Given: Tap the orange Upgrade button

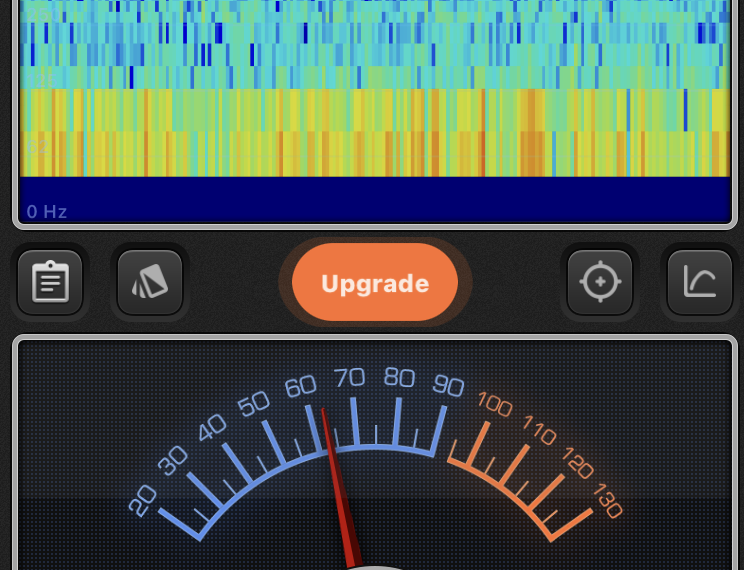Looking at the screenshot, I should pos(375,283).
